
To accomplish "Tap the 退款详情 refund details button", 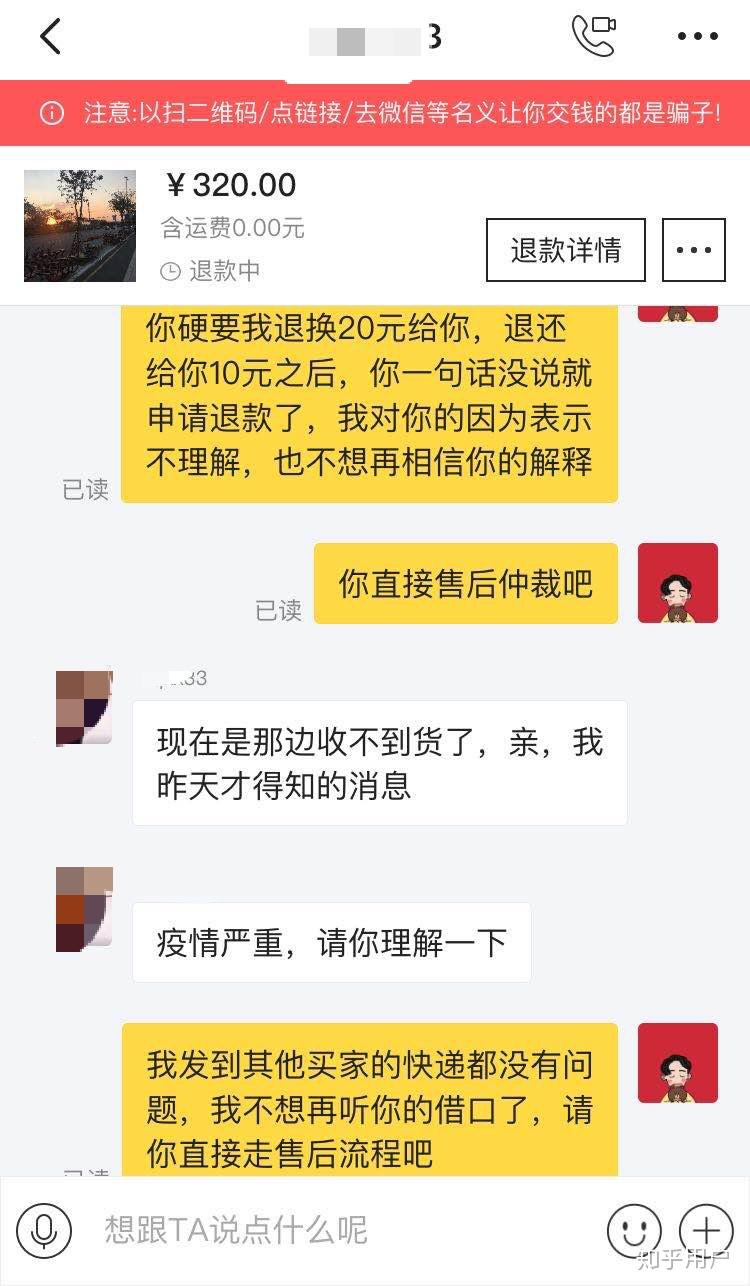I will pyautogui.click(x=566, y=249).
